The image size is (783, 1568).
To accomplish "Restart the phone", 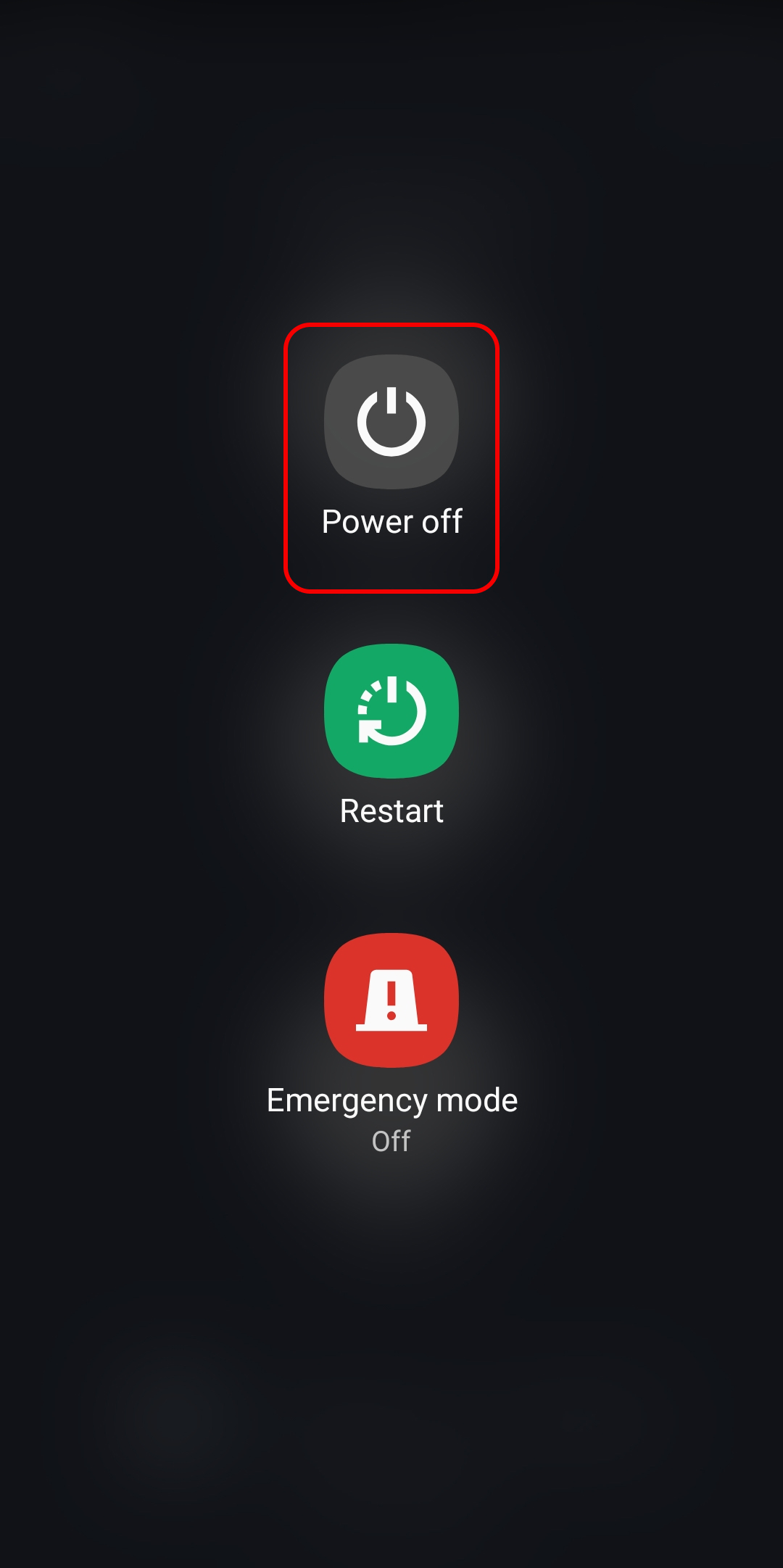I will click(x=391, y=711).
